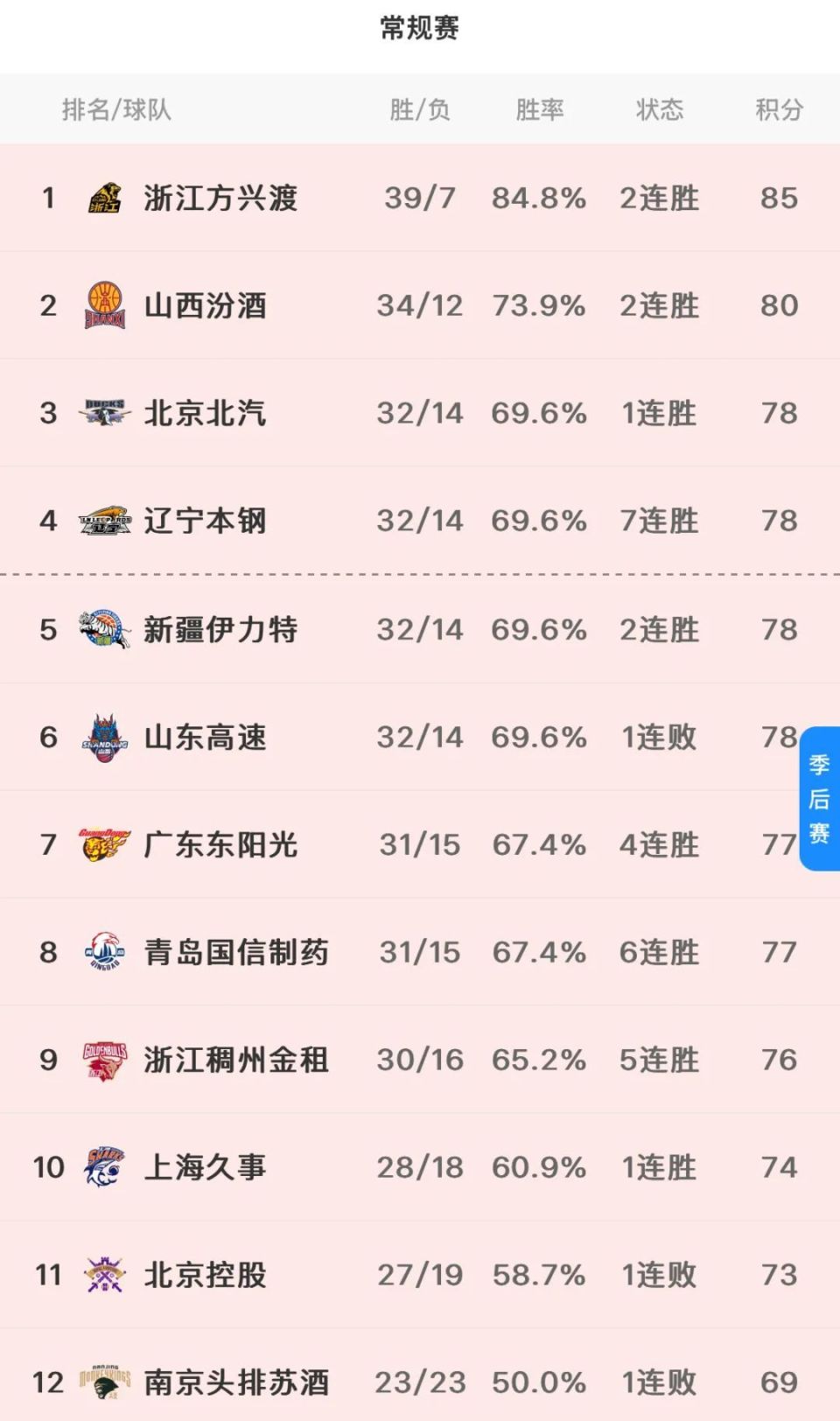
Task: Open the 北京控股 team page
Action: [205, 1275]
